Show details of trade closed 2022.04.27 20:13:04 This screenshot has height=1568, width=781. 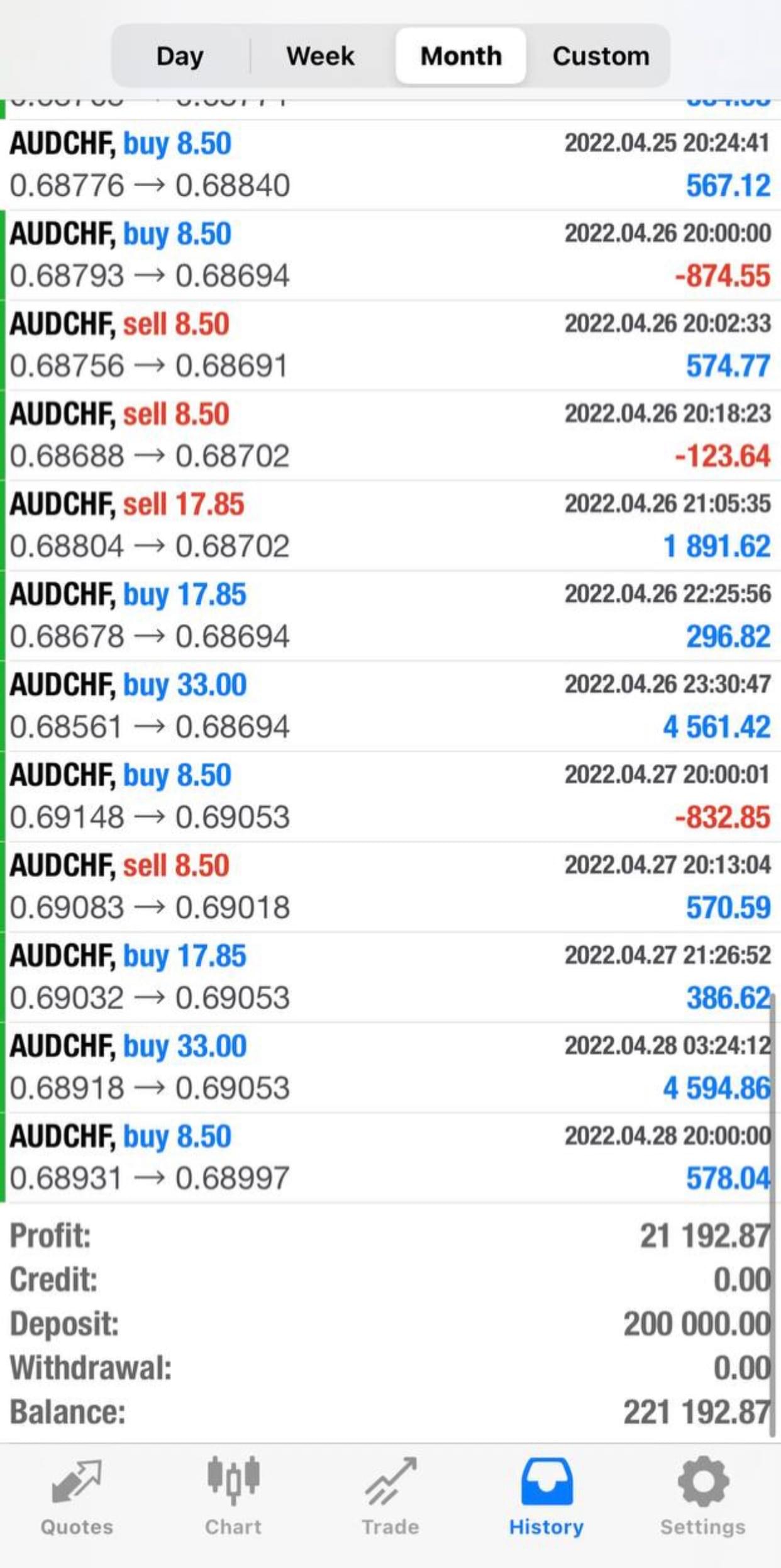(390, 886)
